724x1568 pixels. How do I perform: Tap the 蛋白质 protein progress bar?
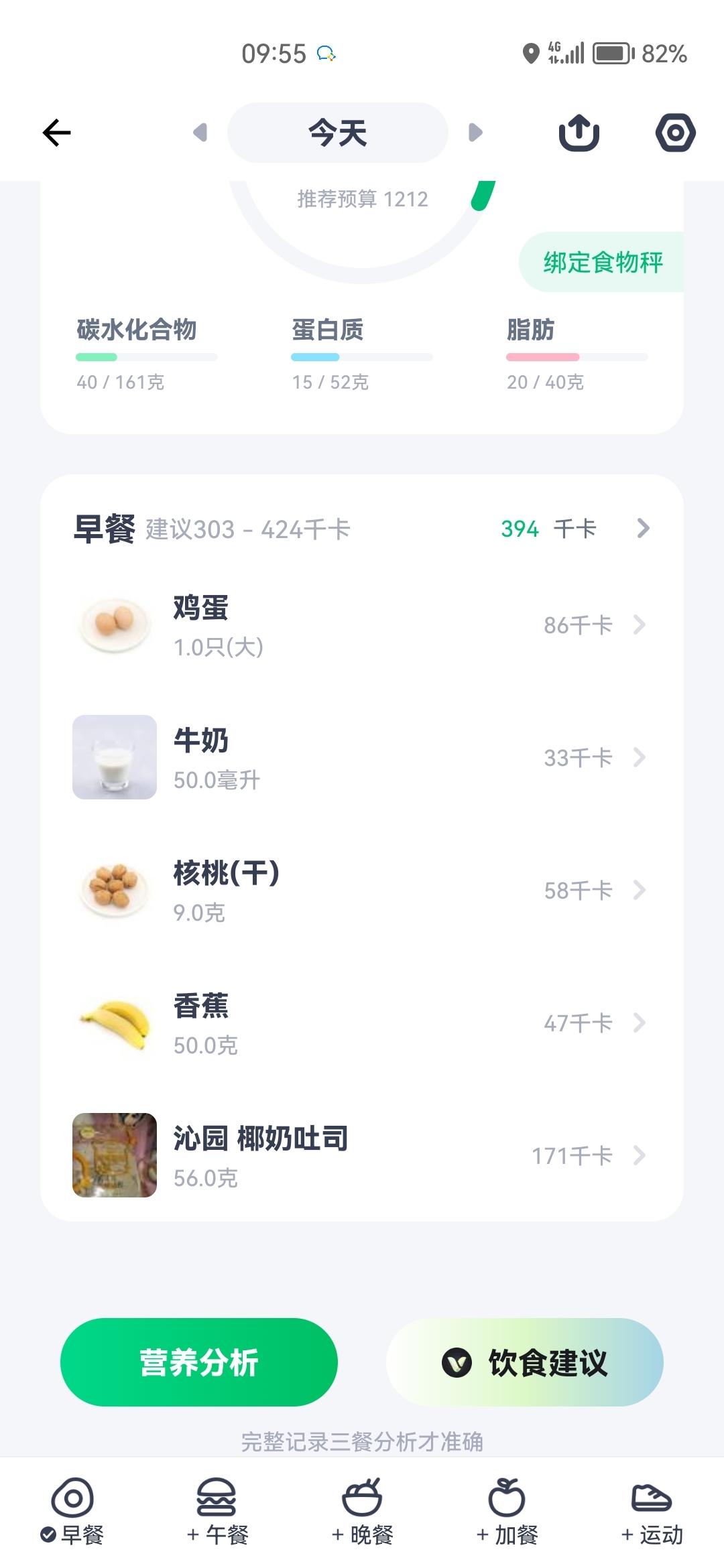pos(365,357)
